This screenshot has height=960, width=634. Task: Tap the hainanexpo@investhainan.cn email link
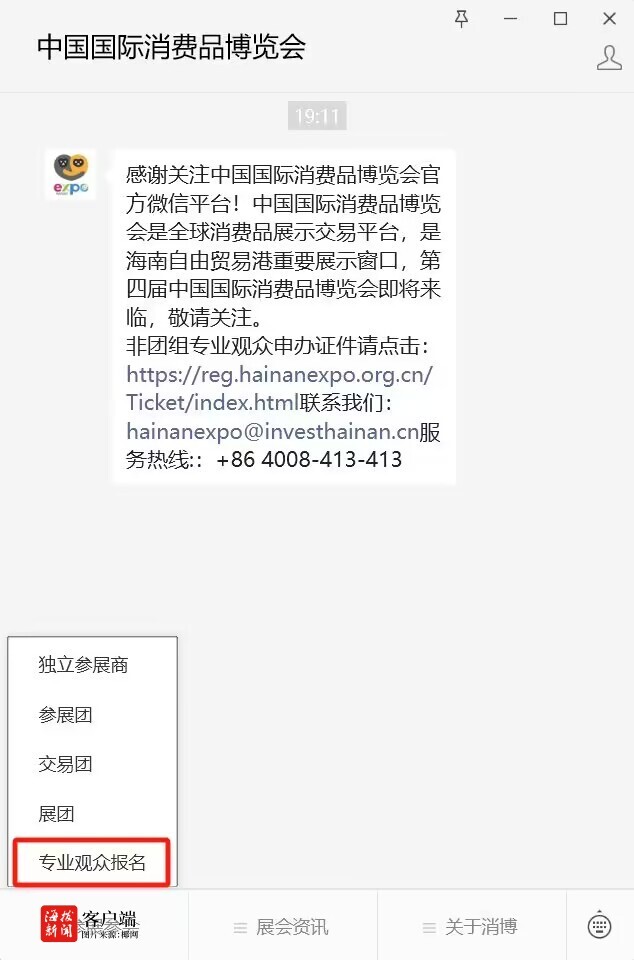tap(272, 431)
